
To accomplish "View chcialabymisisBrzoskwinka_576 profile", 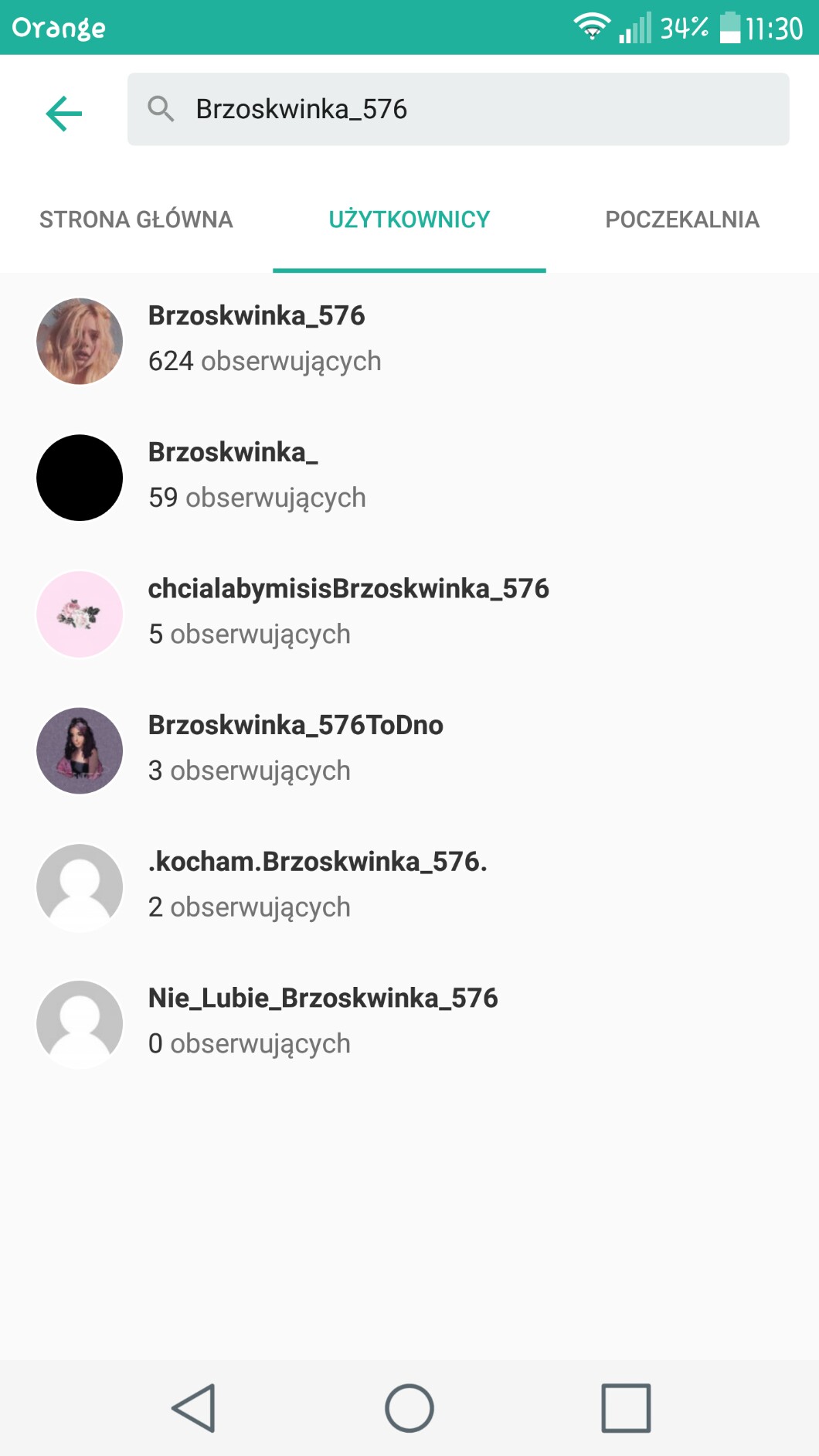I will 348,611.
